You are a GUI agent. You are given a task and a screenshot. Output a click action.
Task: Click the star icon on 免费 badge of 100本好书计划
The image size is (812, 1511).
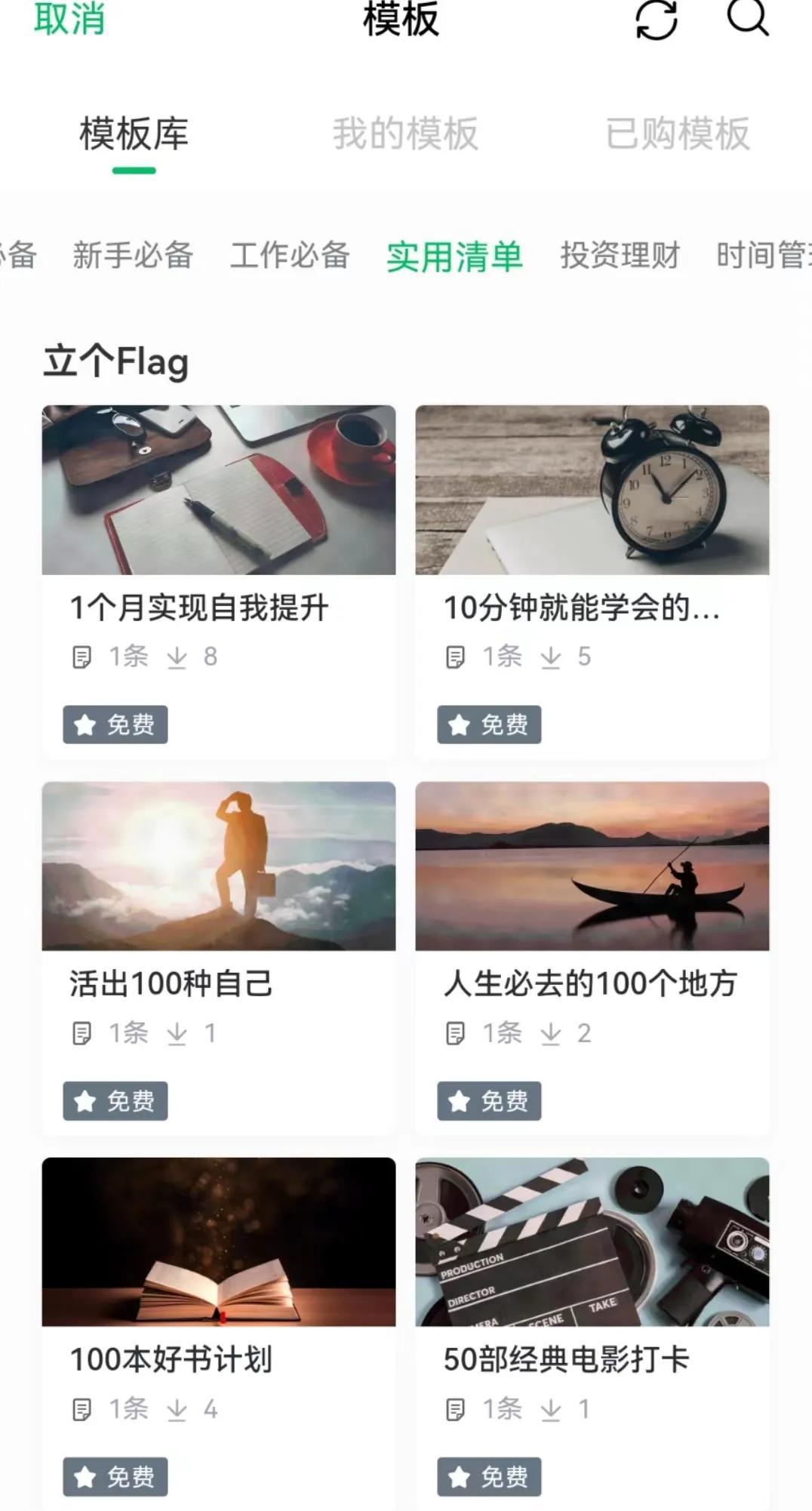tap(83, 1476)
